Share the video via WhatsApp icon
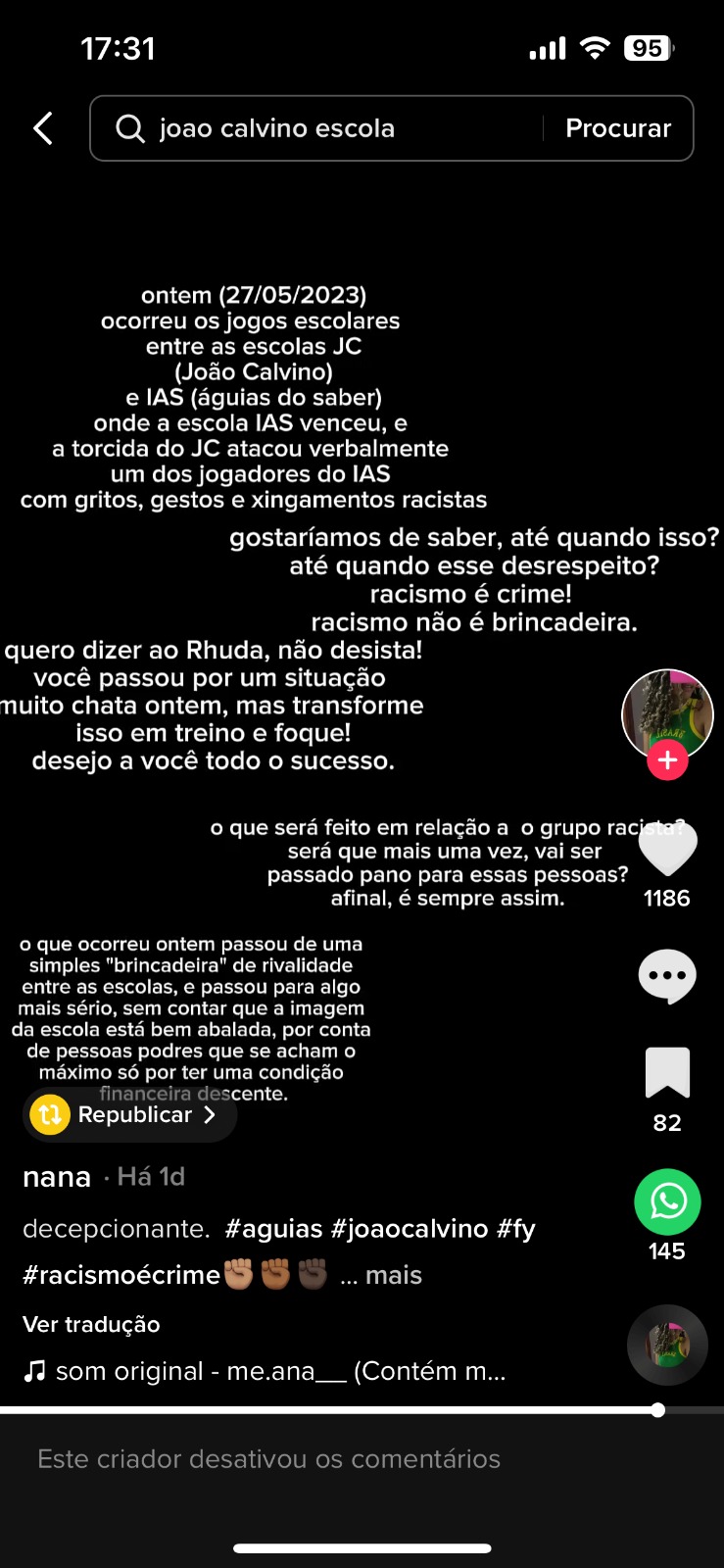This screenshot has height=1568, width=724. click(667, 1201)
